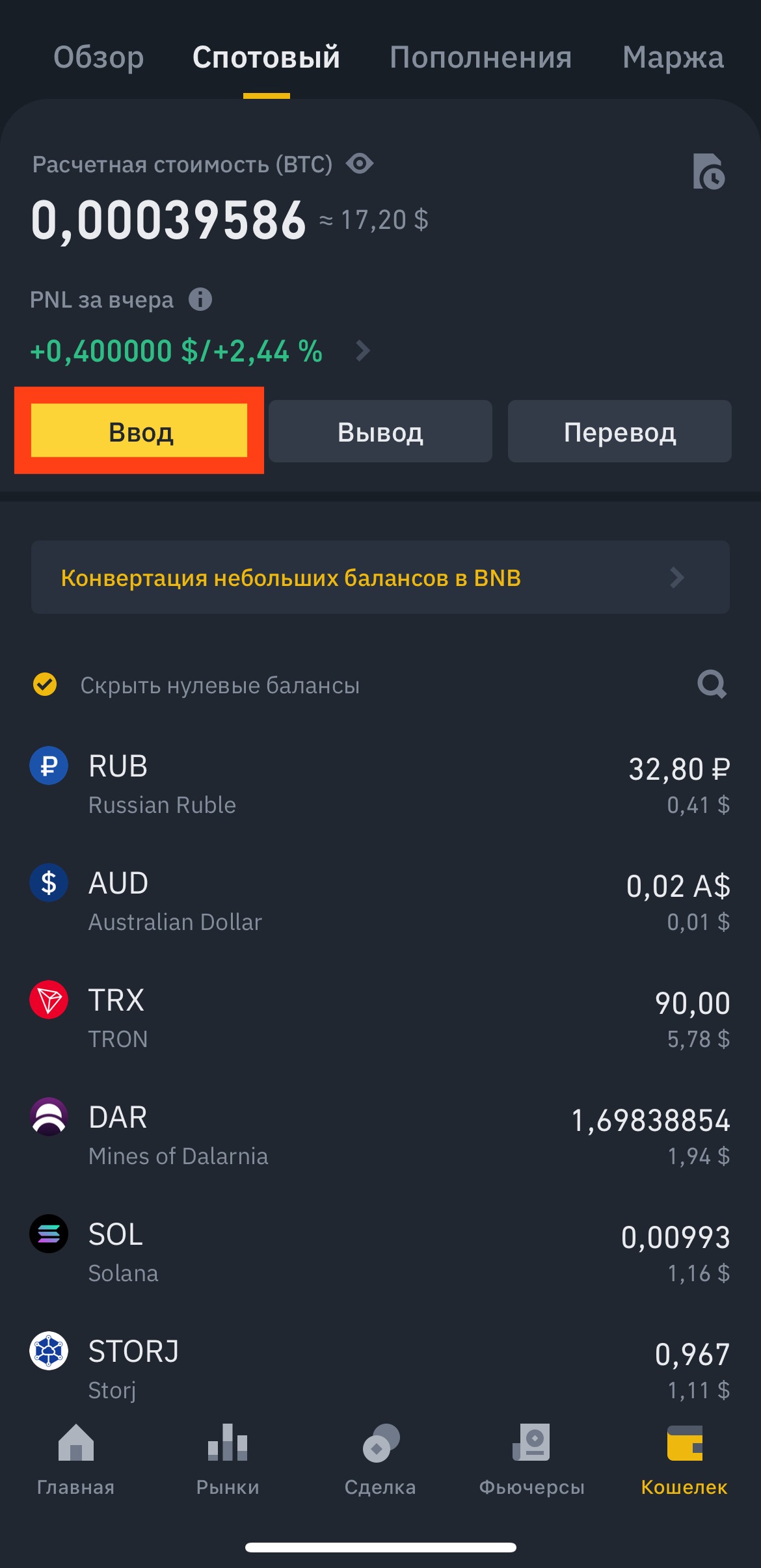Open the DAR Mines of Dalarnia asset
This screenshot has height=1568, width=761.
click(x=380, y=1136)
